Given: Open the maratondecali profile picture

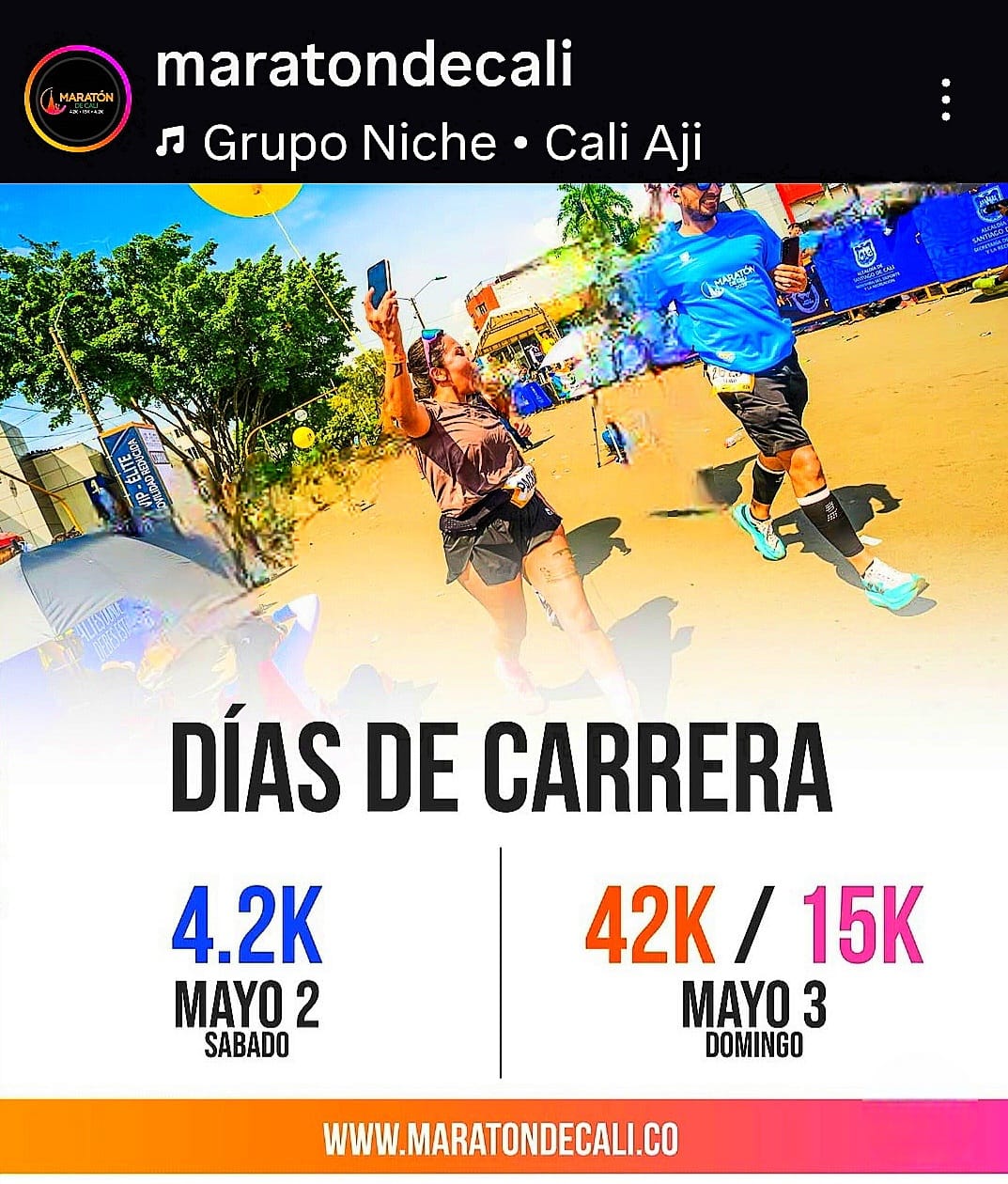Looking at the screenshot, I should (77, 98).
